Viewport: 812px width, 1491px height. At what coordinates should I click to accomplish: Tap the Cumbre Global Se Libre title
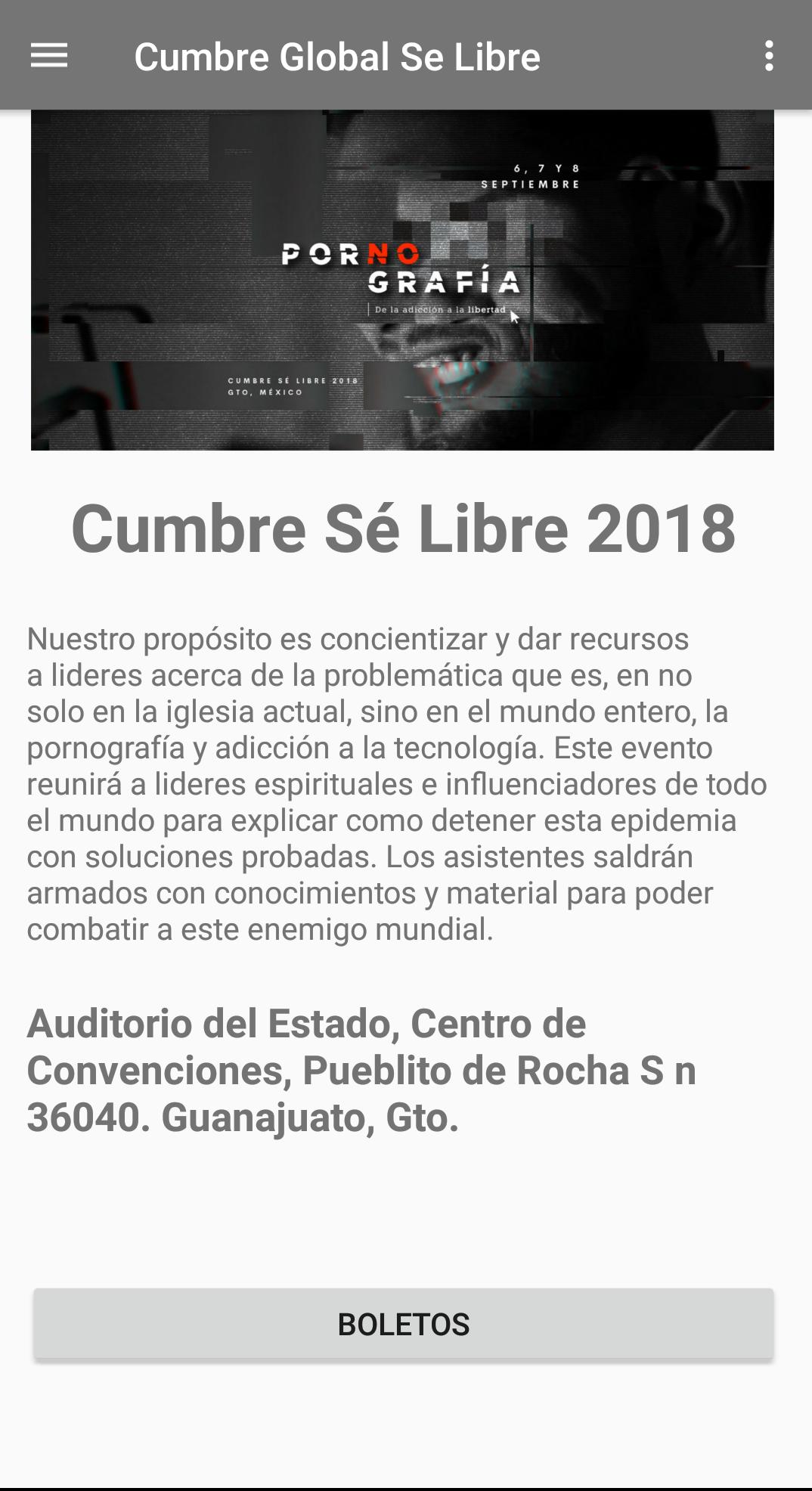point(337,55)
